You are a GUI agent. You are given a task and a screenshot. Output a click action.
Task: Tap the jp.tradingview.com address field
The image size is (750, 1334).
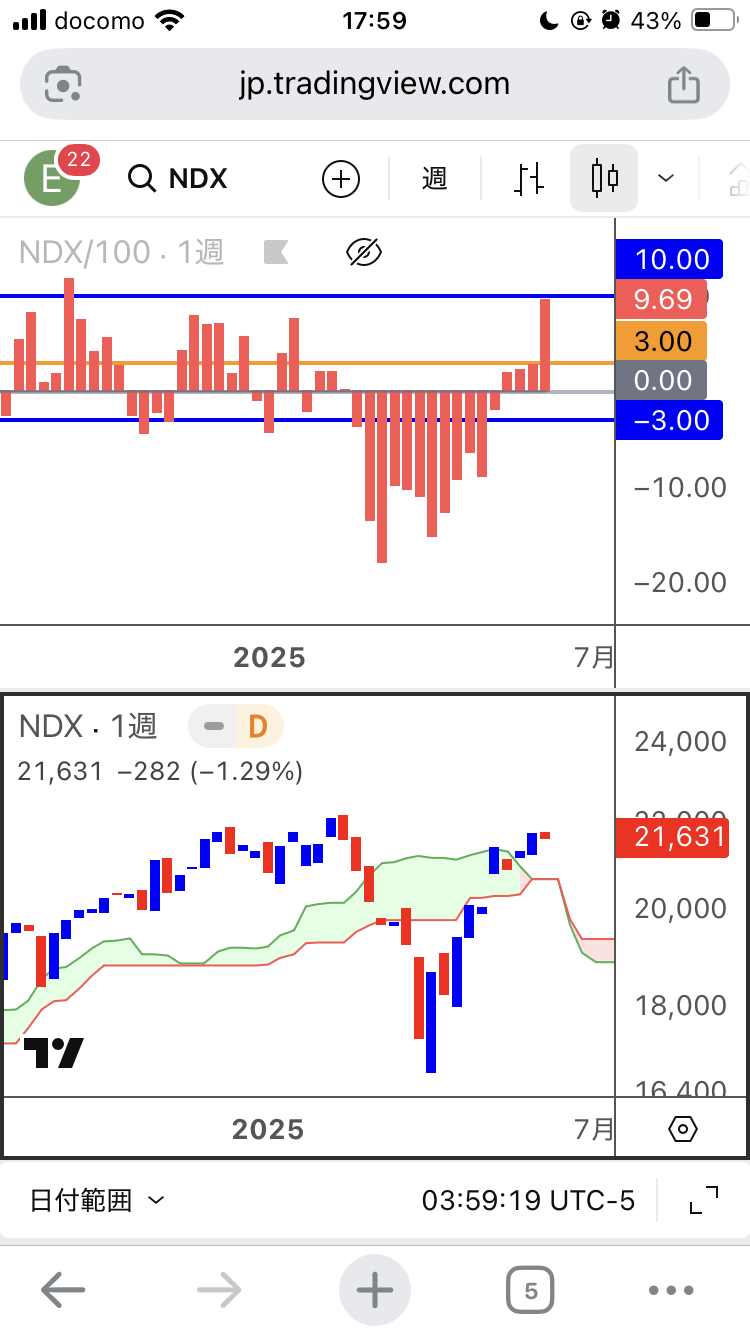pos(374,85)
